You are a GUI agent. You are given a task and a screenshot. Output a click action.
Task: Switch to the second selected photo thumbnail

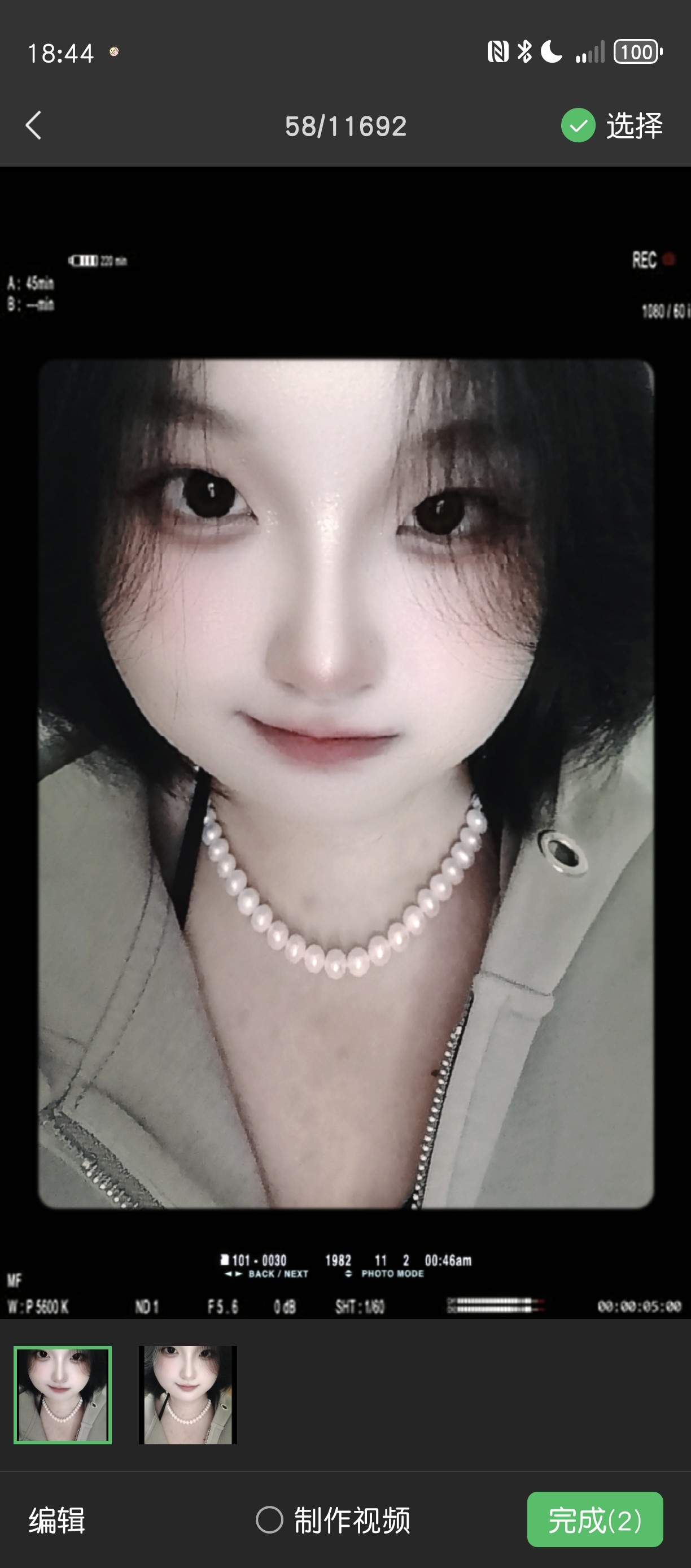[188, 1395]
